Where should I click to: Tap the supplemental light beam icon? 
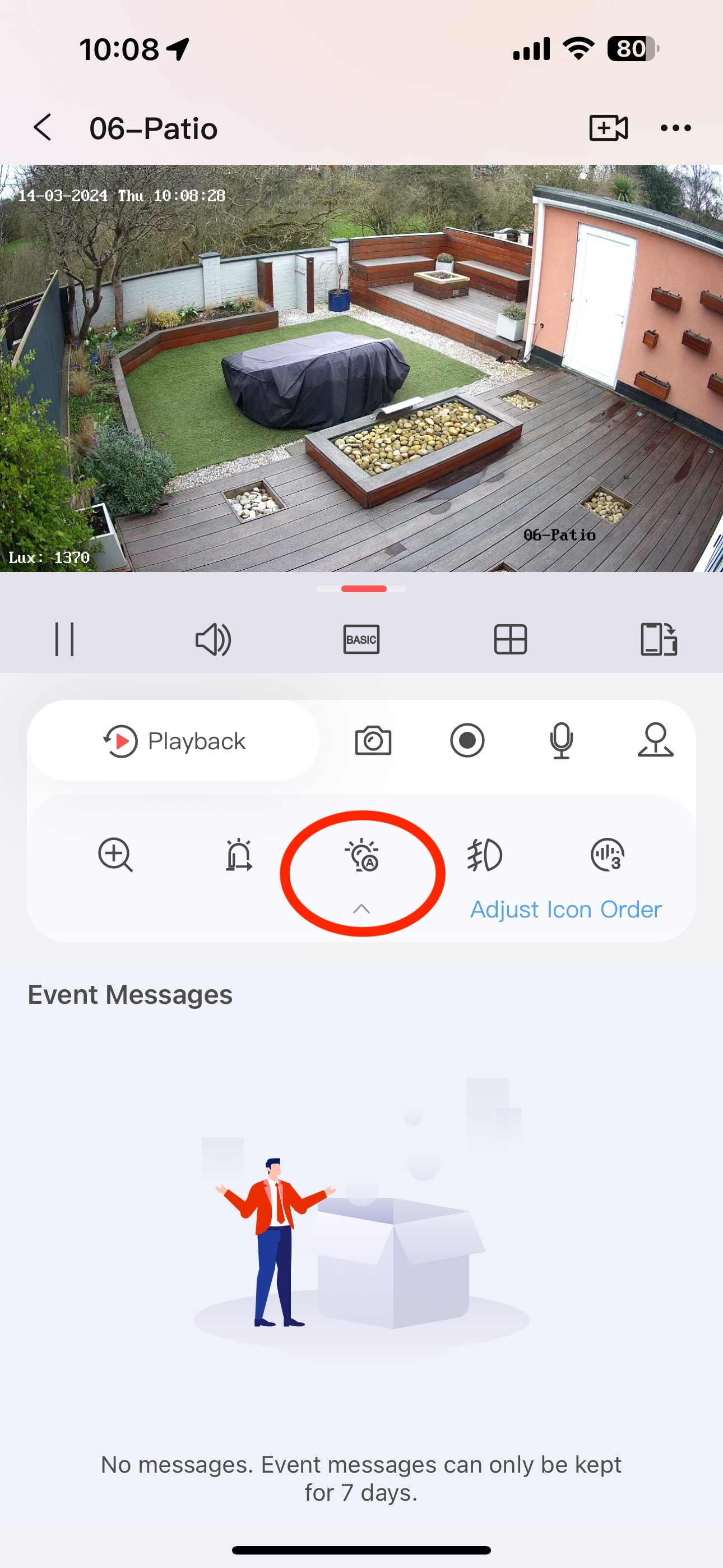coord(484,855)
